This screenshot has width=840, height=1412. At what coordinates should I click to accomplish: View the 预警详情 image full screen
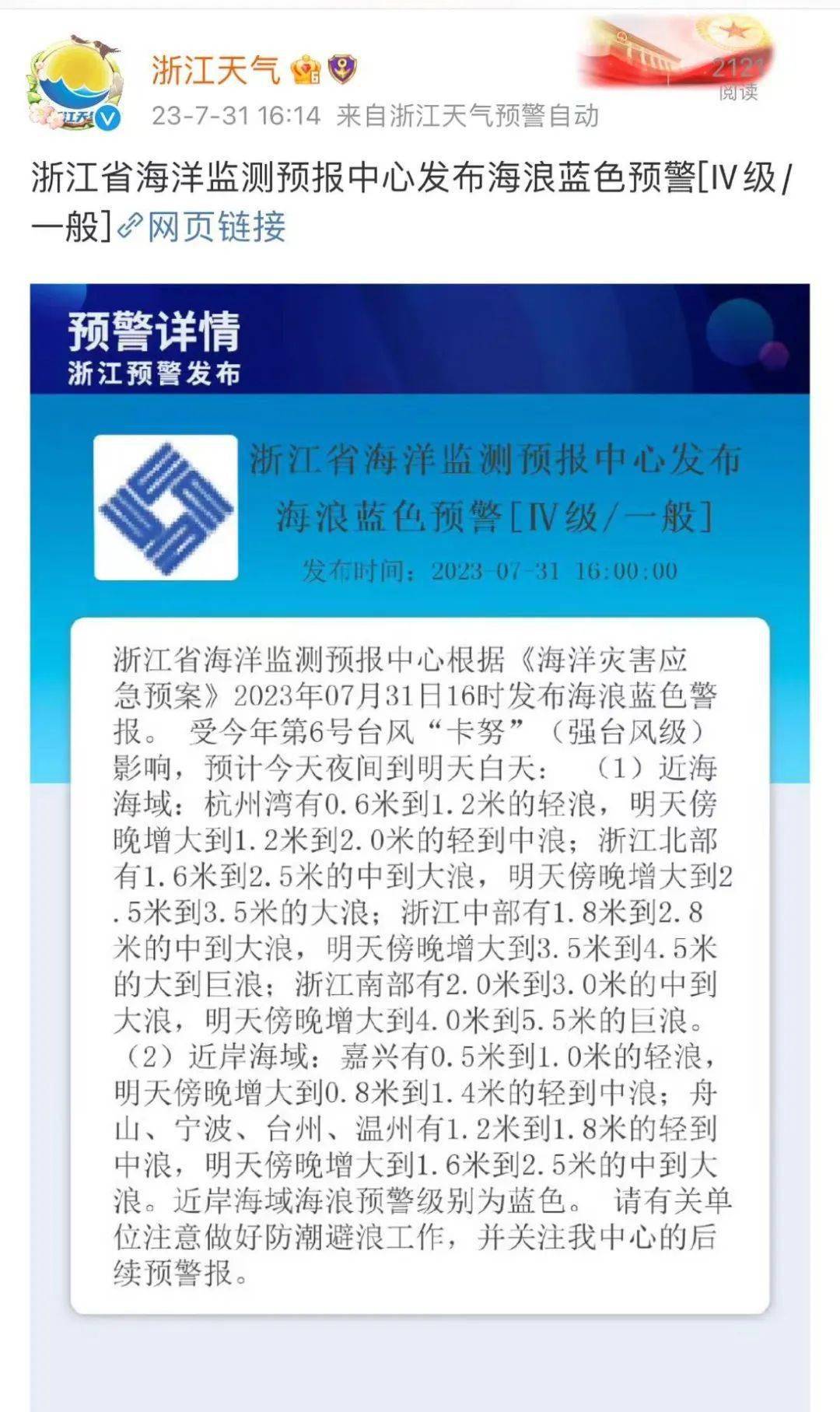tap(420, 847)
